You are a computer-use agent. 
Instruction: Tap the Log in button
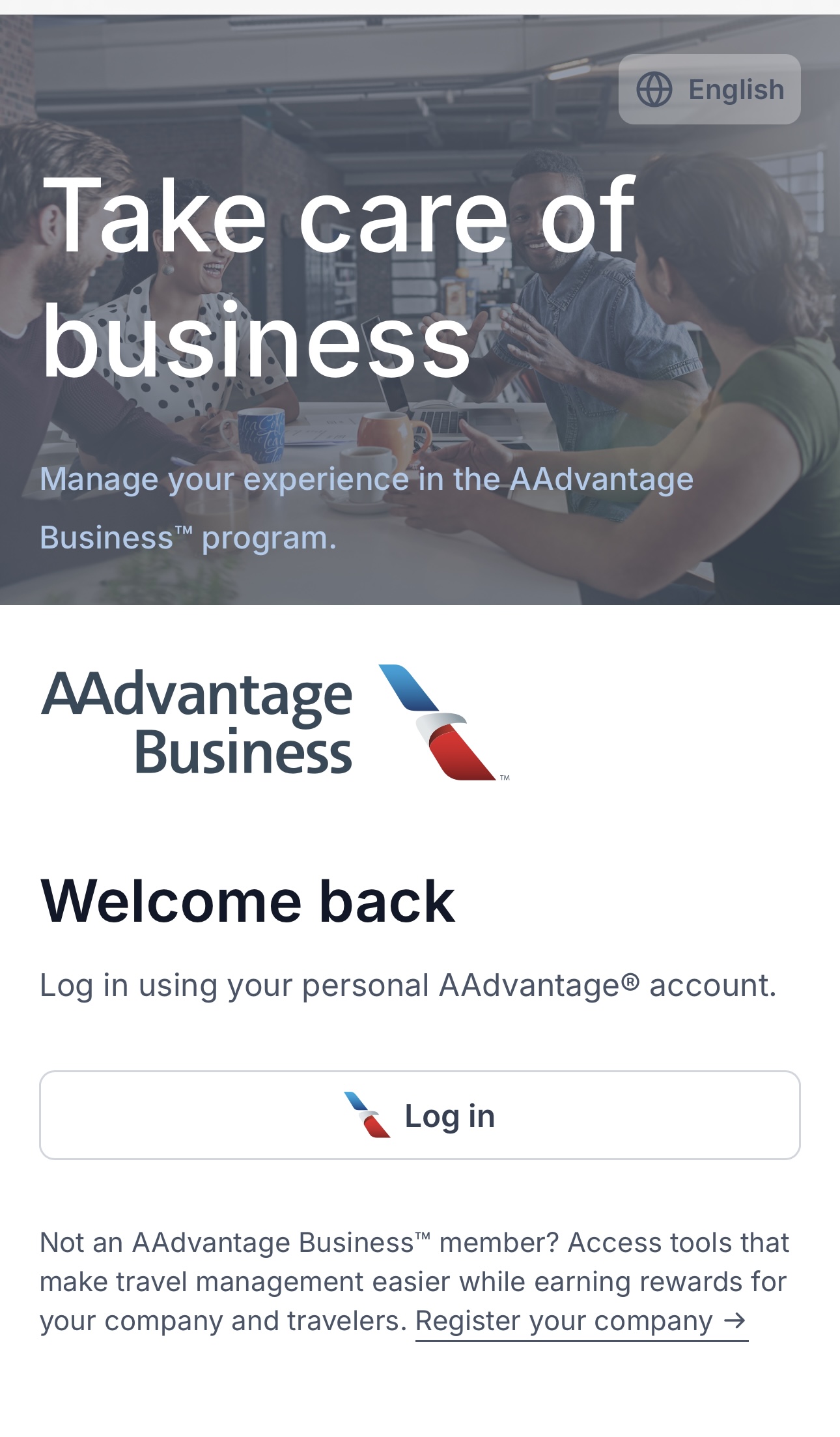pyautogui.click(x=419, y=1115)
